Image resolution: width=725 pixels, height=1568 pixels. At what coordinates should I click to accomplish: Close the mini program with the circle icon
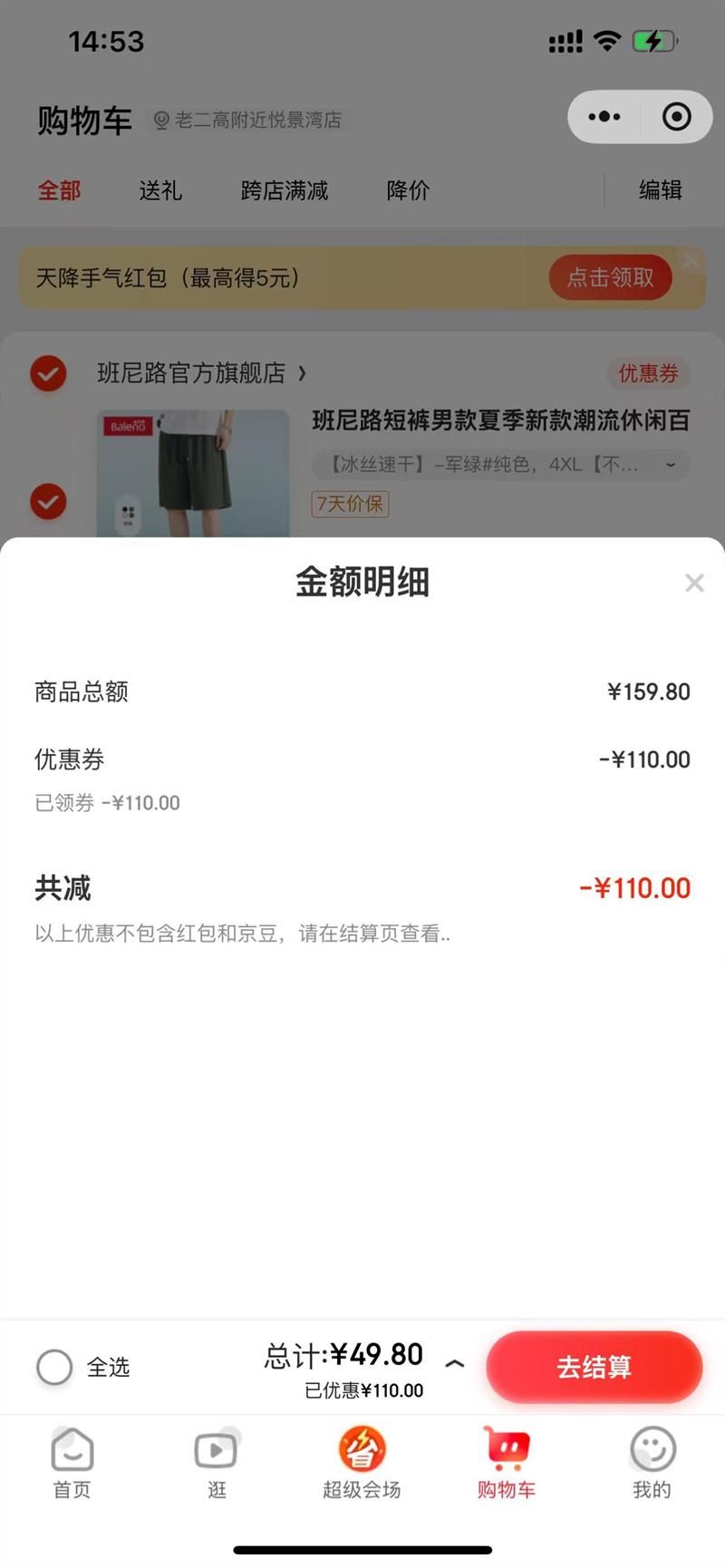tap(676, 117)
